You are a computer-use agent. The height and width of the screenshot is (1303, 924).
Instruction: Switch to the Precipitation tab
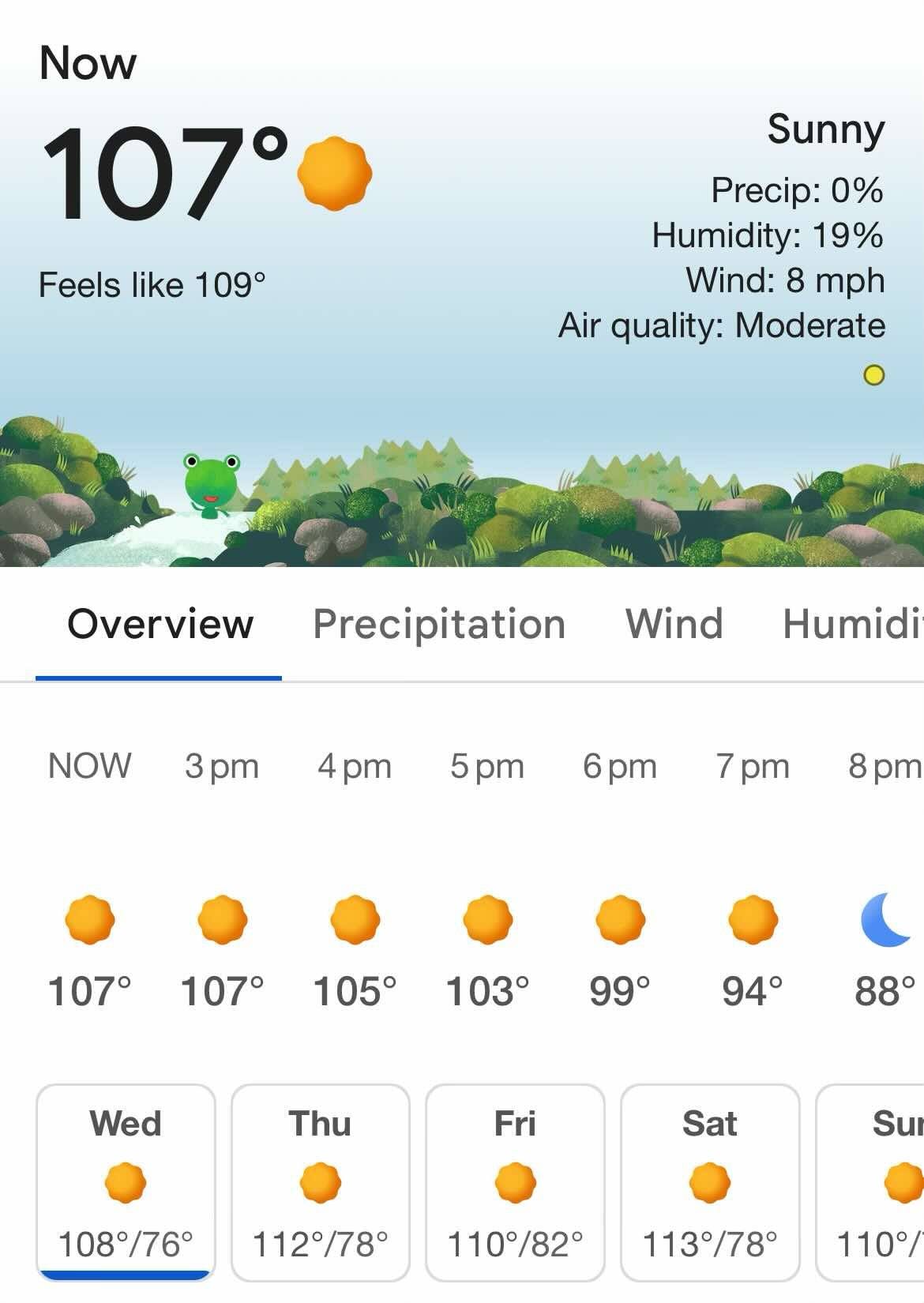click(x=439, y=625)
